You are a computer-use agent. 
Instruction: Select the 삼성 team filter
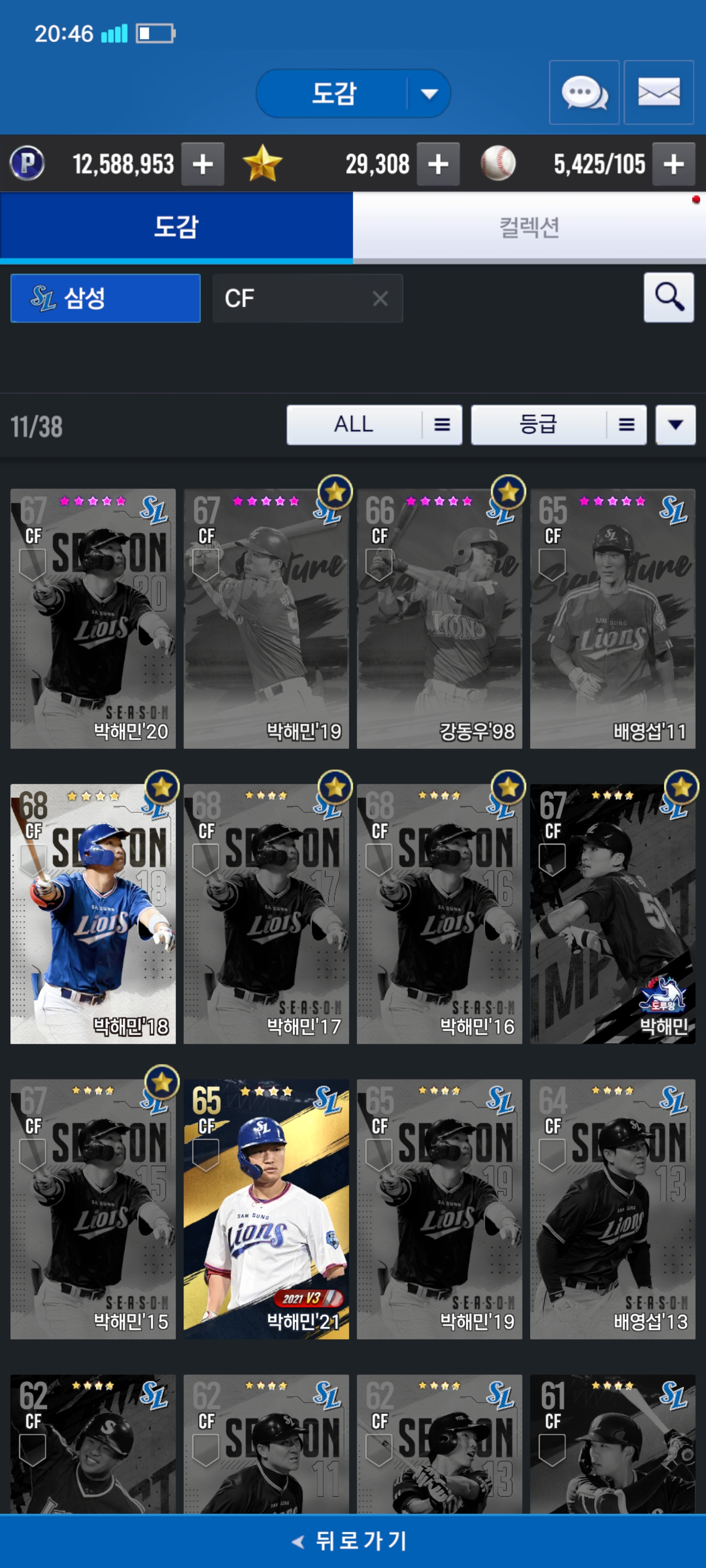click(x=105, y=298)
